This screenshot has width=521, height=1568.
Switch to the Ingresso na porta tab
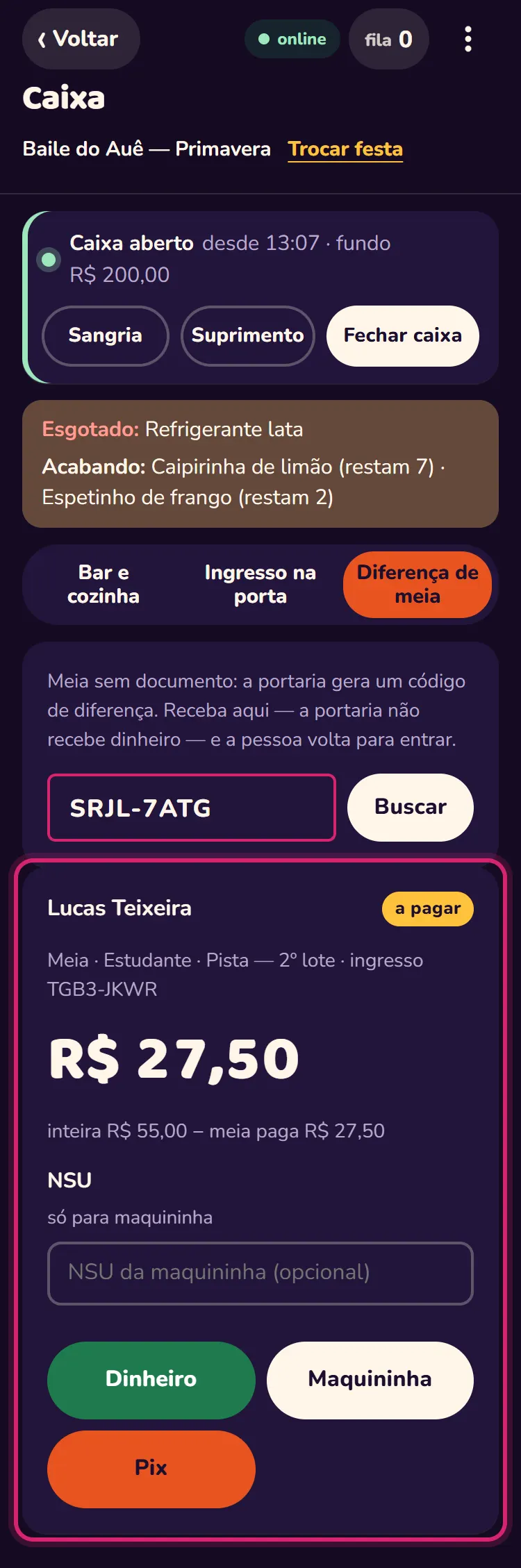(260, 585)
